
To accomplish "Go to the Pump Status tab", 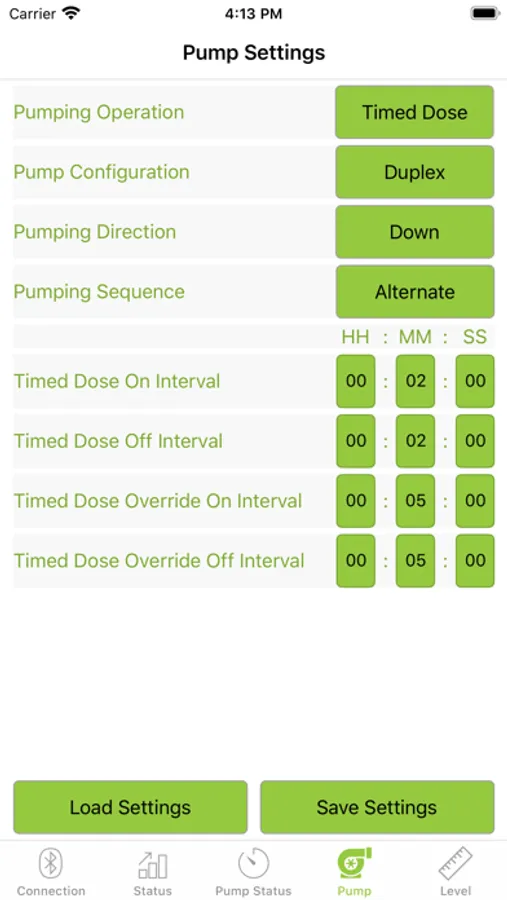I will (x=253, y=872).
